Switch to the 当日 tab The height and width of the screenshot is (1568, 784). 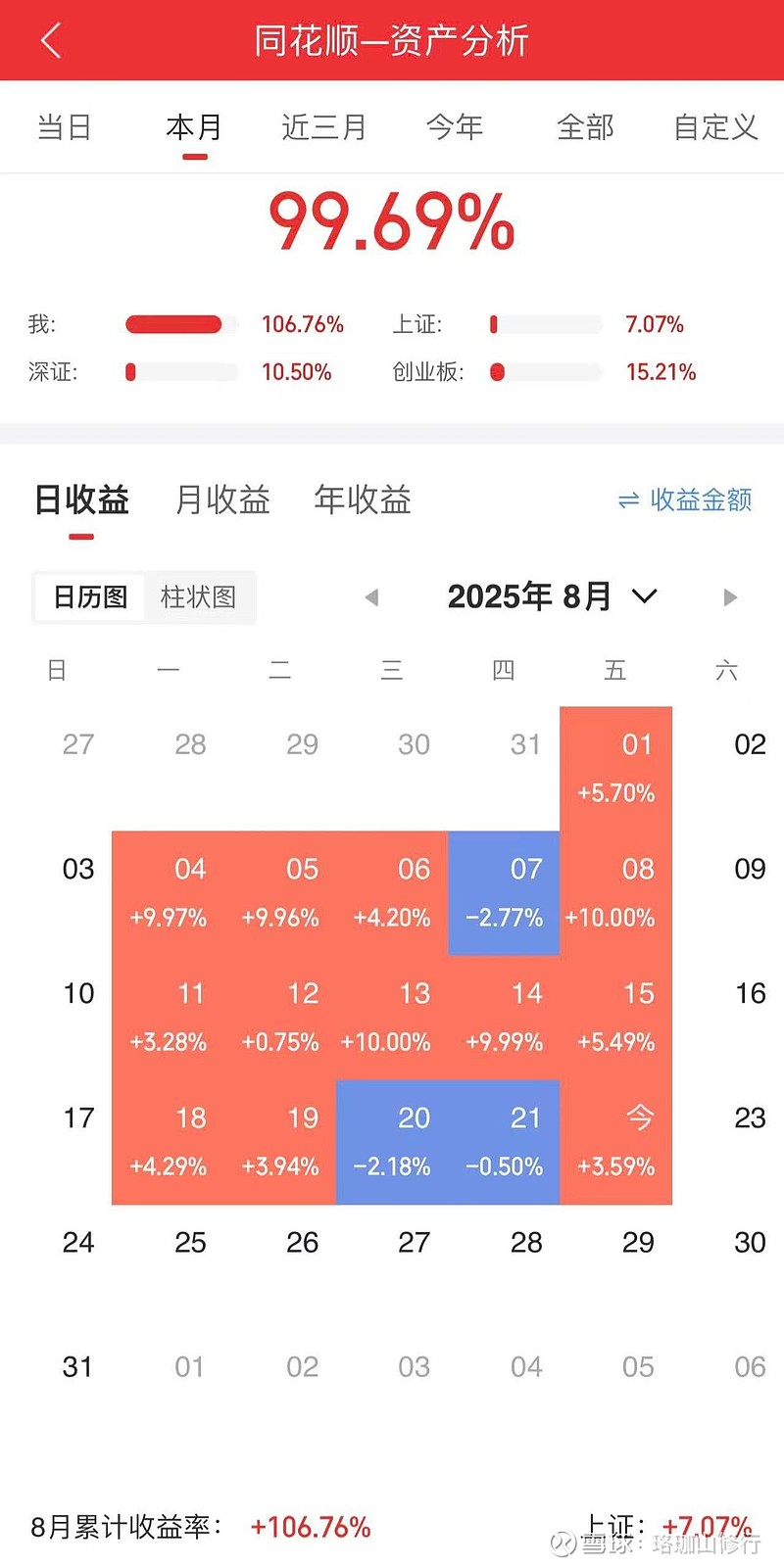(65, 127)
